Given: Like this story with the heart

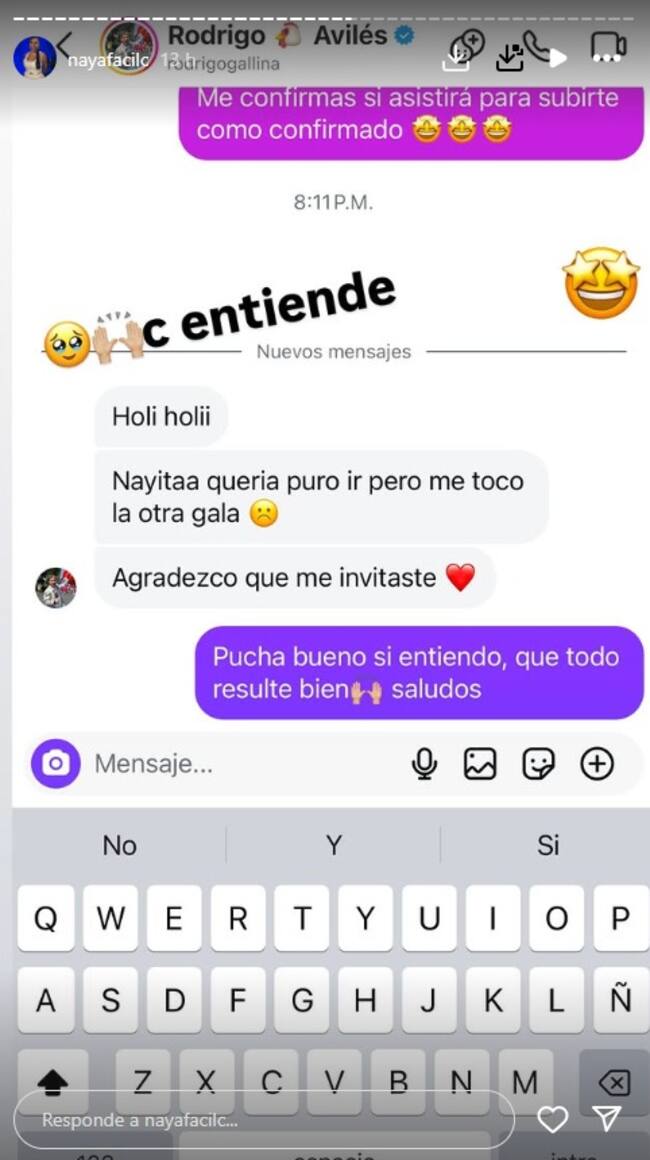Looking at the screenshot, I should point(552,1119).
